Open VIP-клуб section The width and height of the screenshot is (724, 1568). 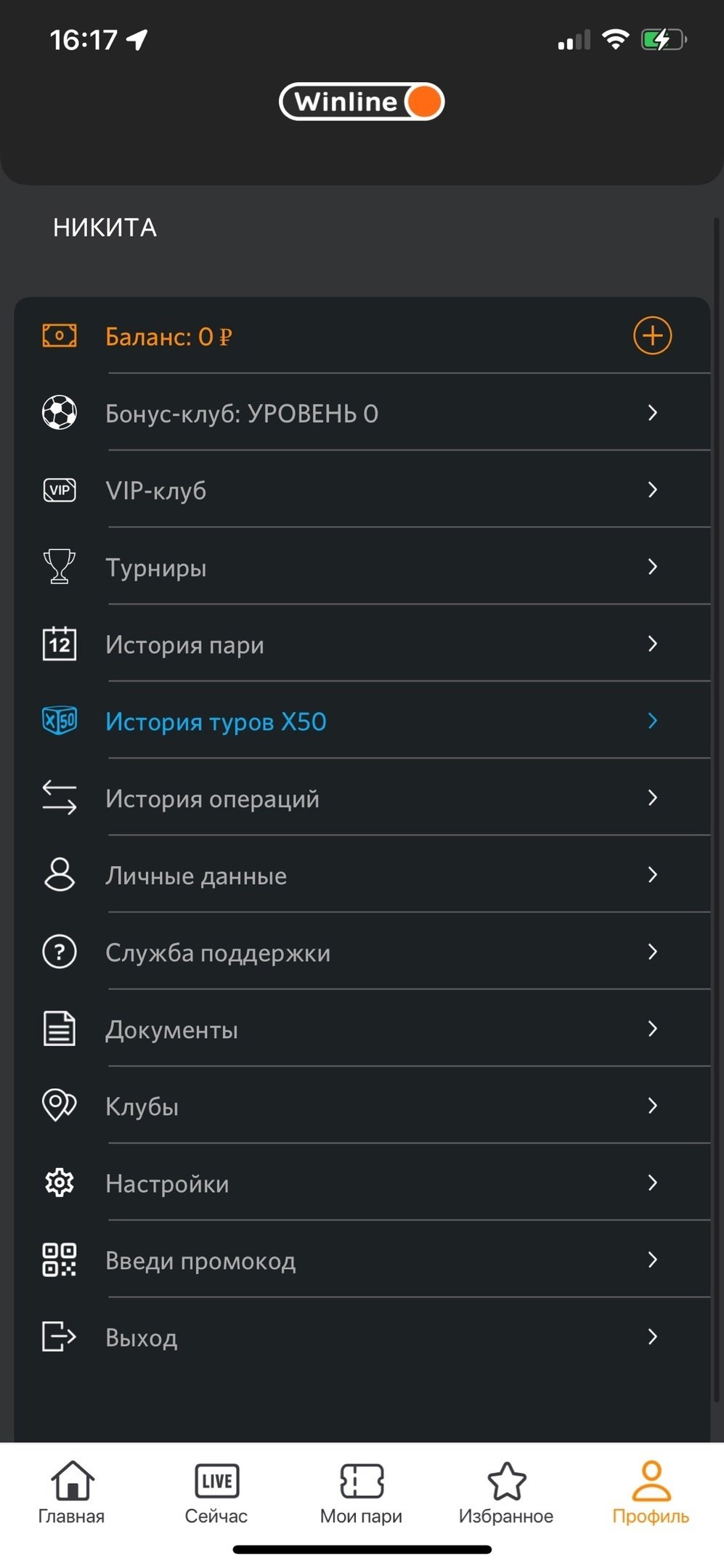[x=362, y=490]
